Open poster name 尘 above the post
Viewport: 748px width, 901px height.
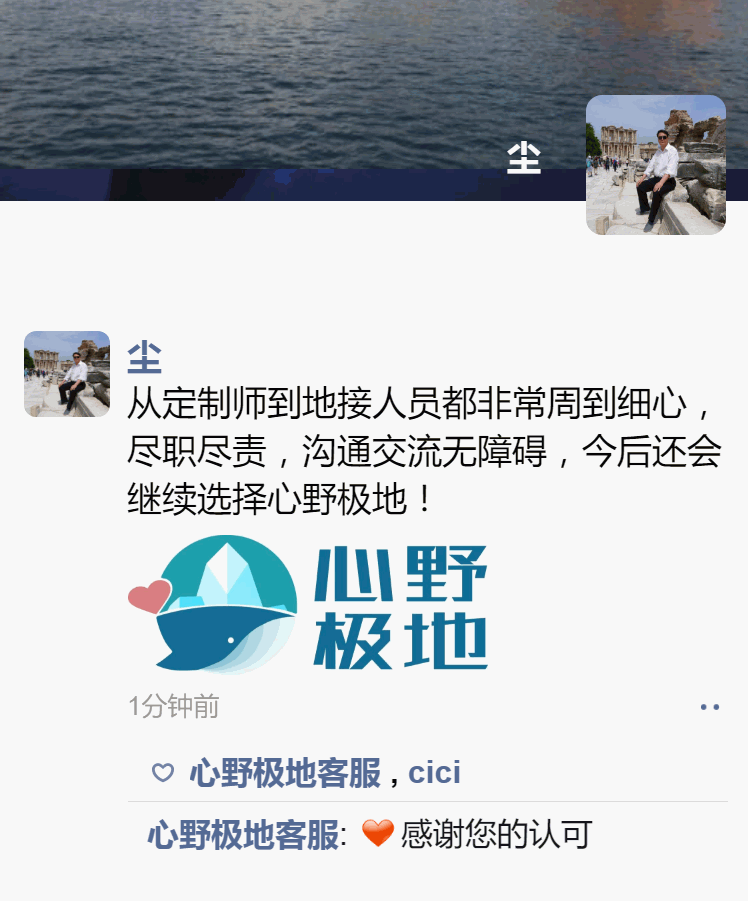tap(144, 357)
